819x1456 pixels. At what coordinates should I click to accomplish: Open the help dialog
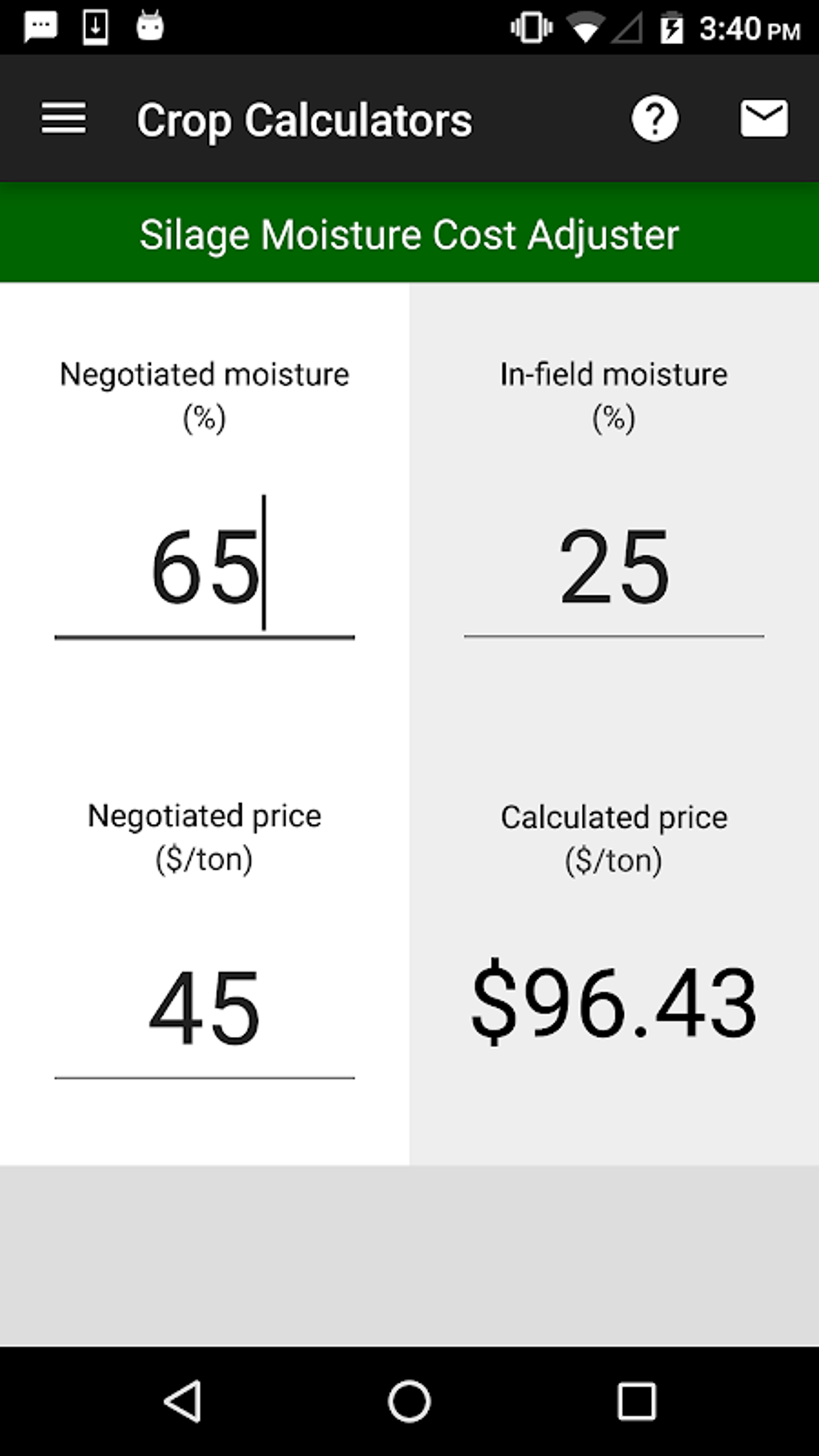(654, 118)
